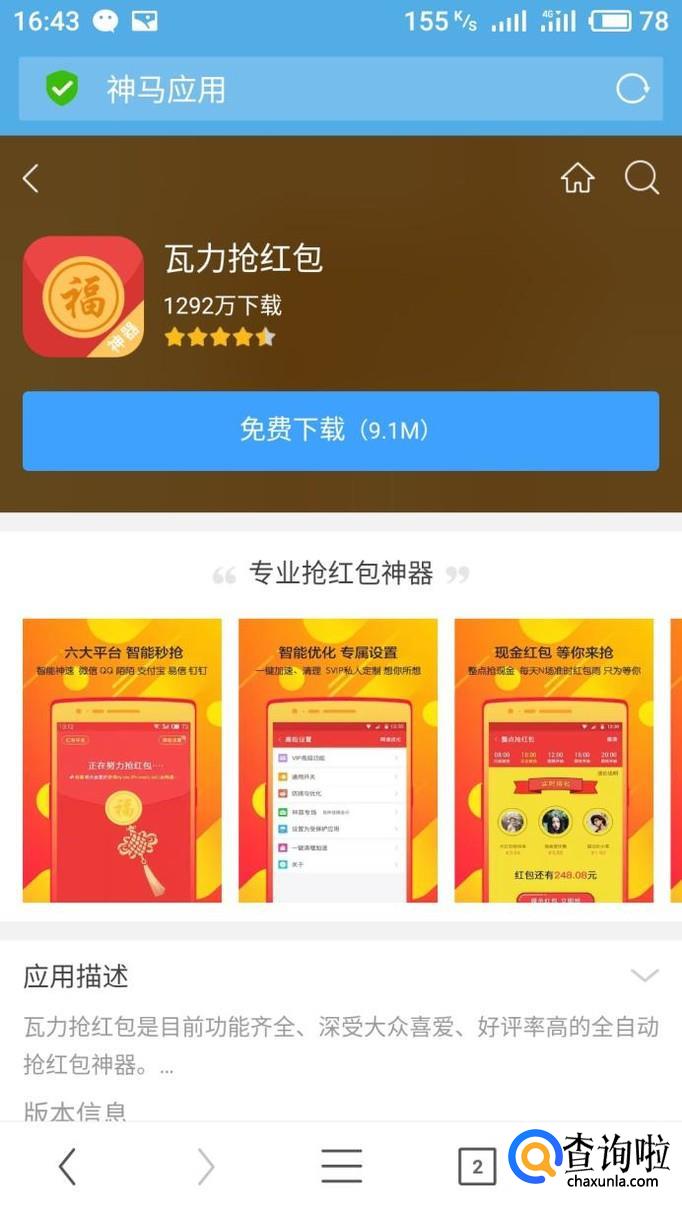Open the home icon in the app header
The width and height of the screenshot is (682, 1212).
click(577, 179)
